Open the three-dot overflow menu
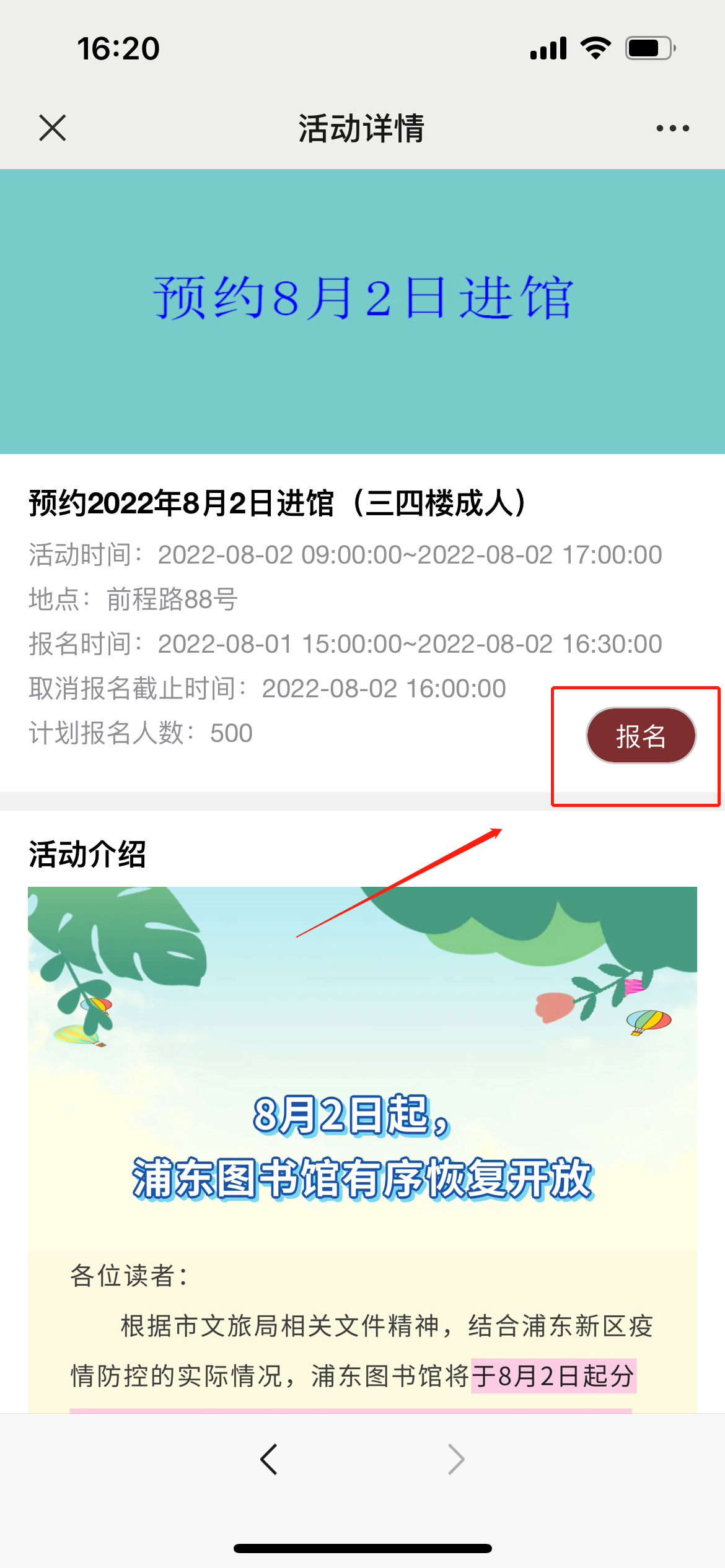This screenshot has width=725, height=1568. (x=672, y=128)
